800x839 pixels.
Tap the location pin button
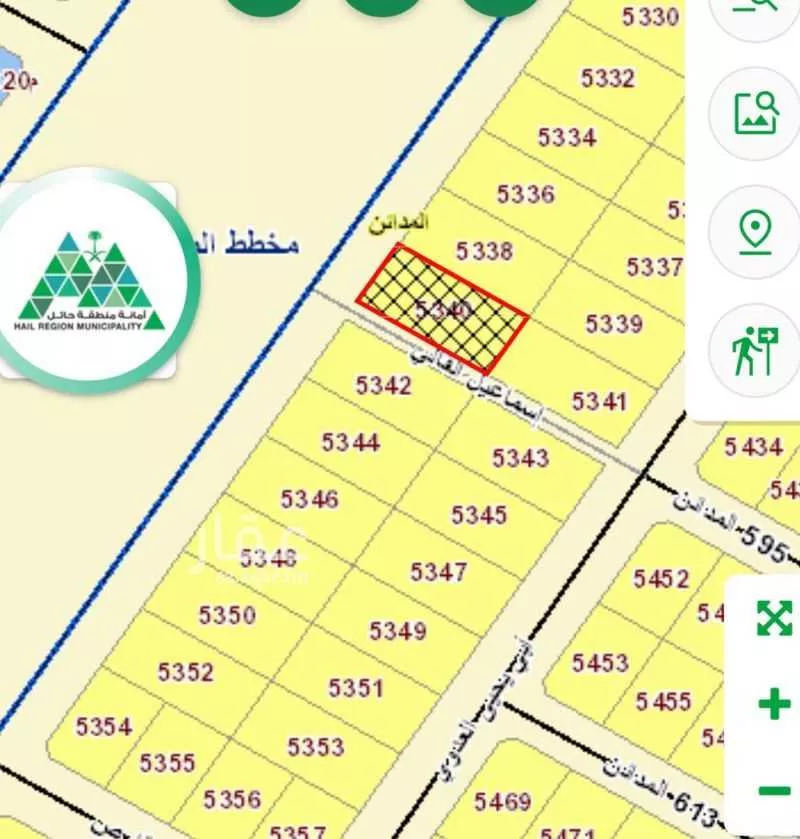755,232
